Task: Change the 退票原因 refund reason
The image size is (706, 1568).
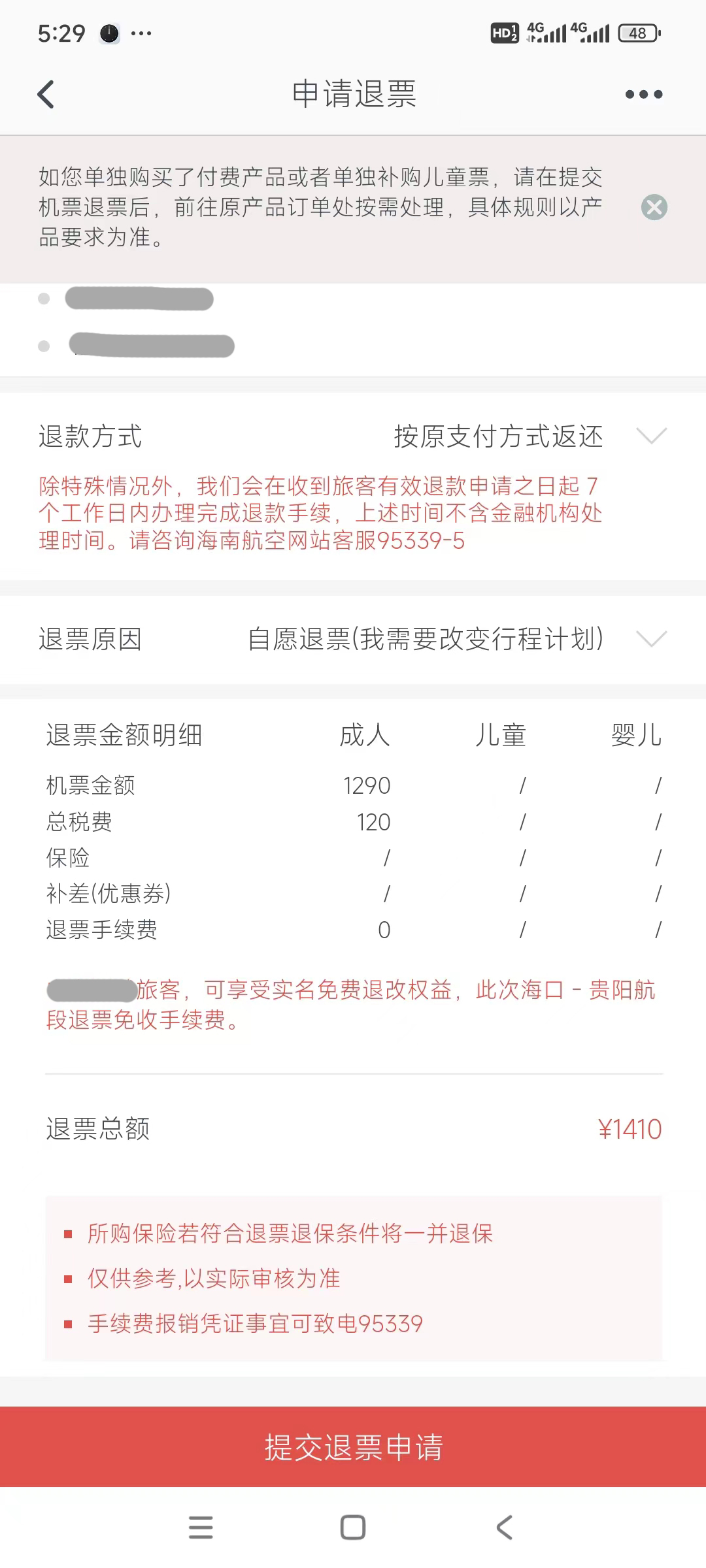Action: pyautogui.click(x=353, y=639)
